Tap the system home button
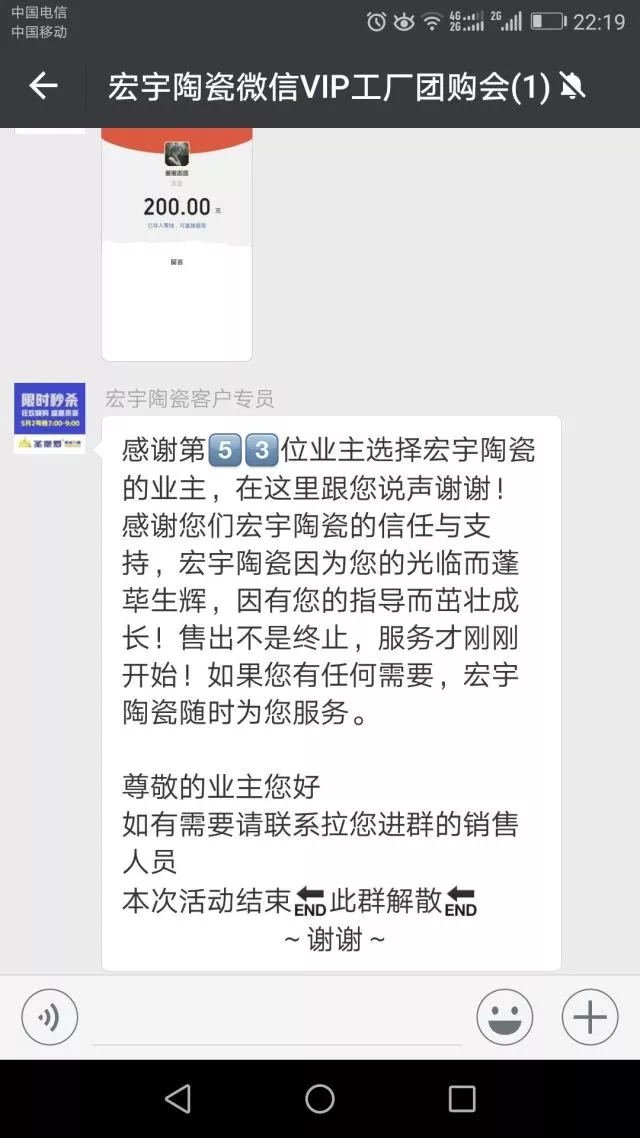The image size is (640, 1138). (x=320, y=1098)
